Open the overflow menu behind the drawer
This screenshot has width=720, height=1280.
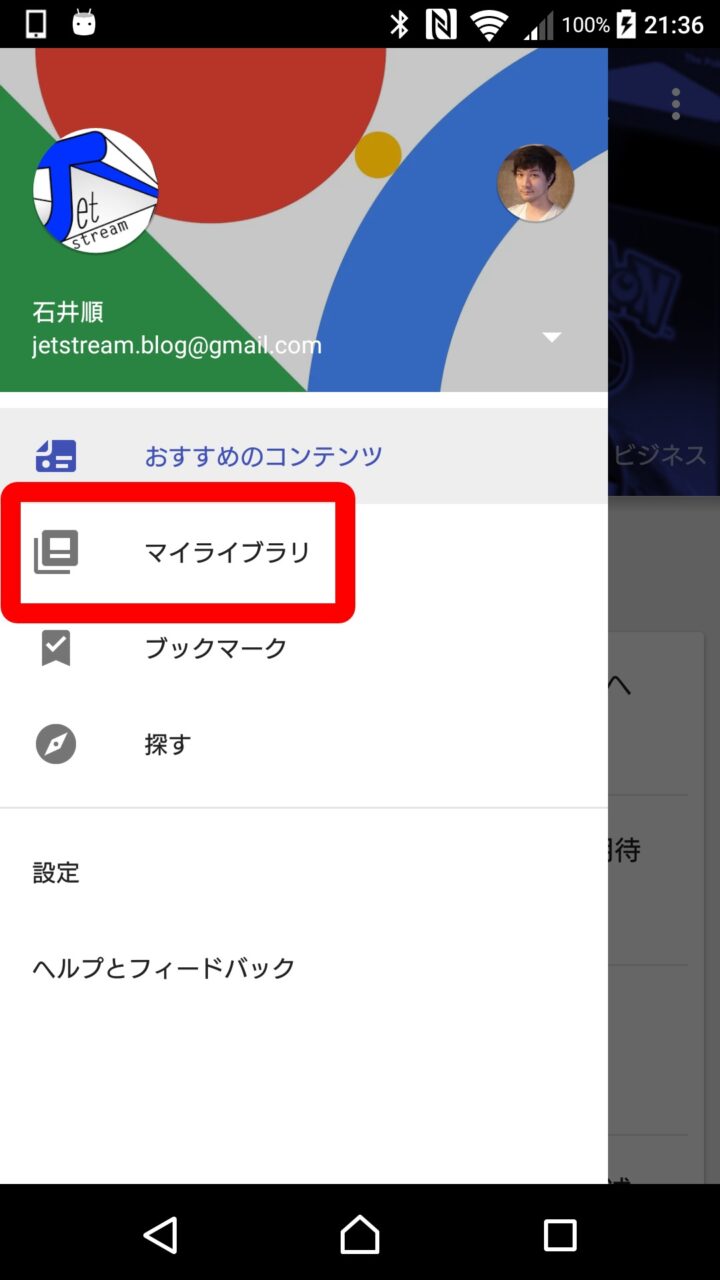(676, 103)
